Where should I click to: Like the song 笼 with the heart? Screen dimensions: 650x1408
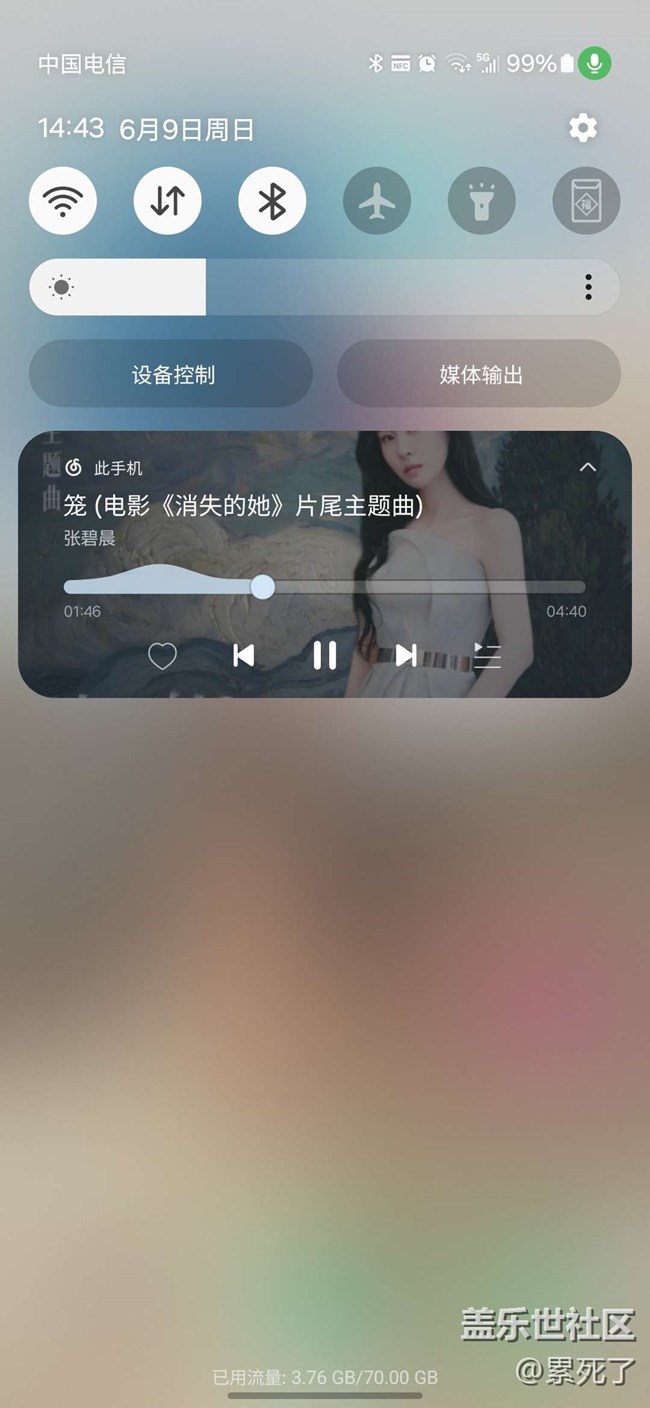(x=162, y=656)
